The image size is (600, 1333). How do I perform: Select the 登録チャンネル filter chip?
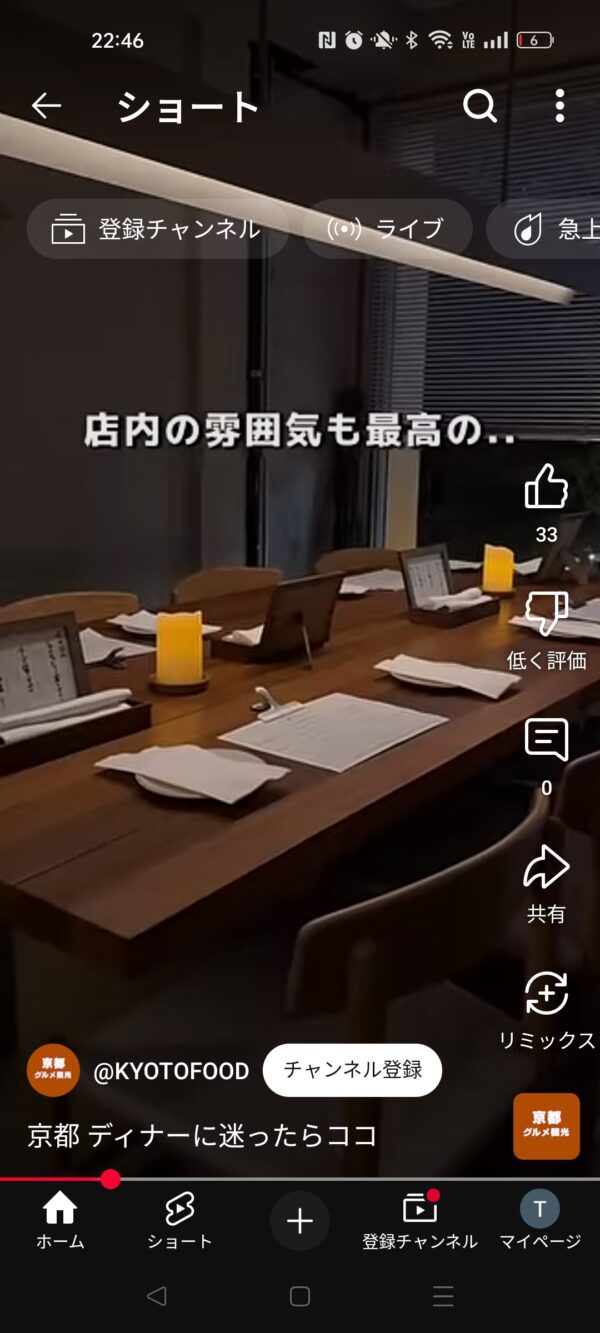tap(157, 229)
